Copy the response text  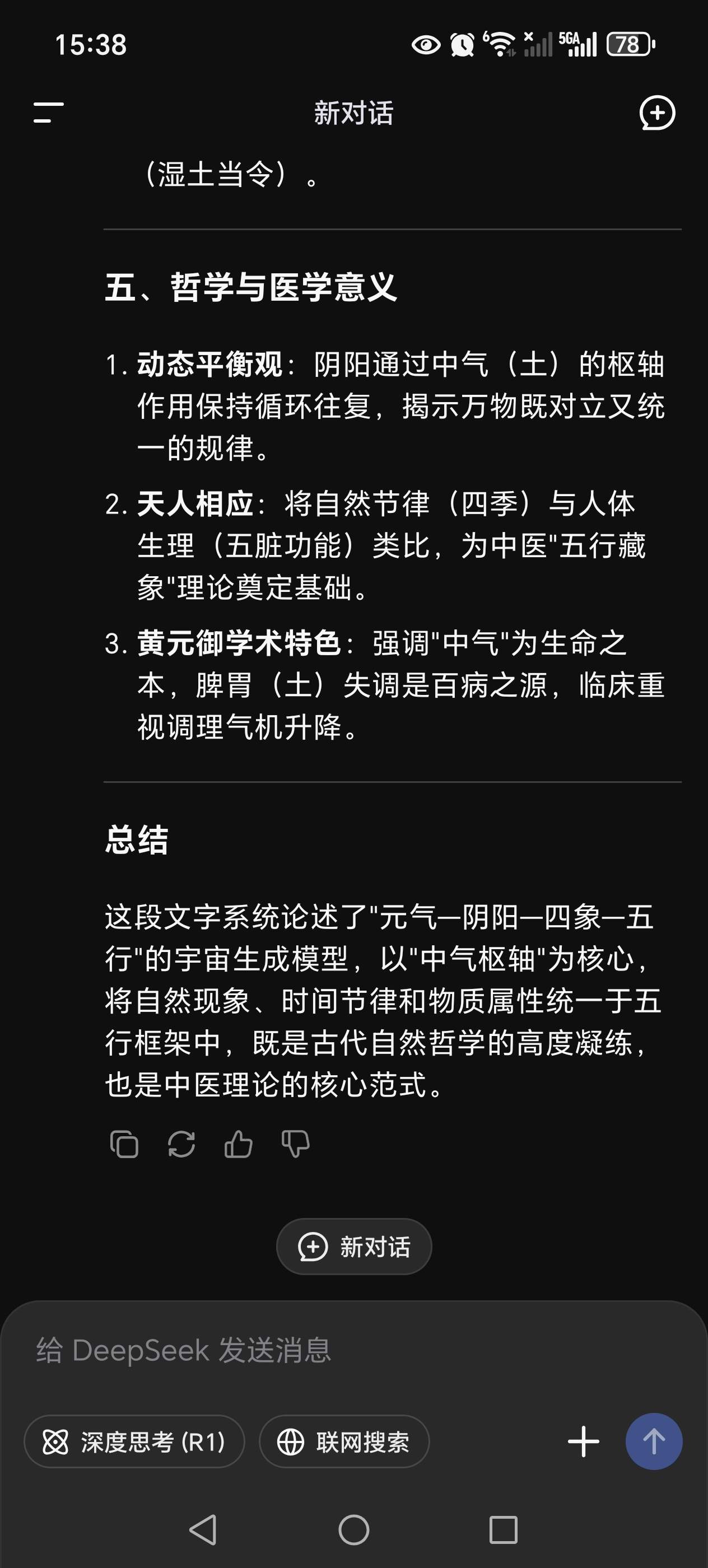(x=124, y=1144)
